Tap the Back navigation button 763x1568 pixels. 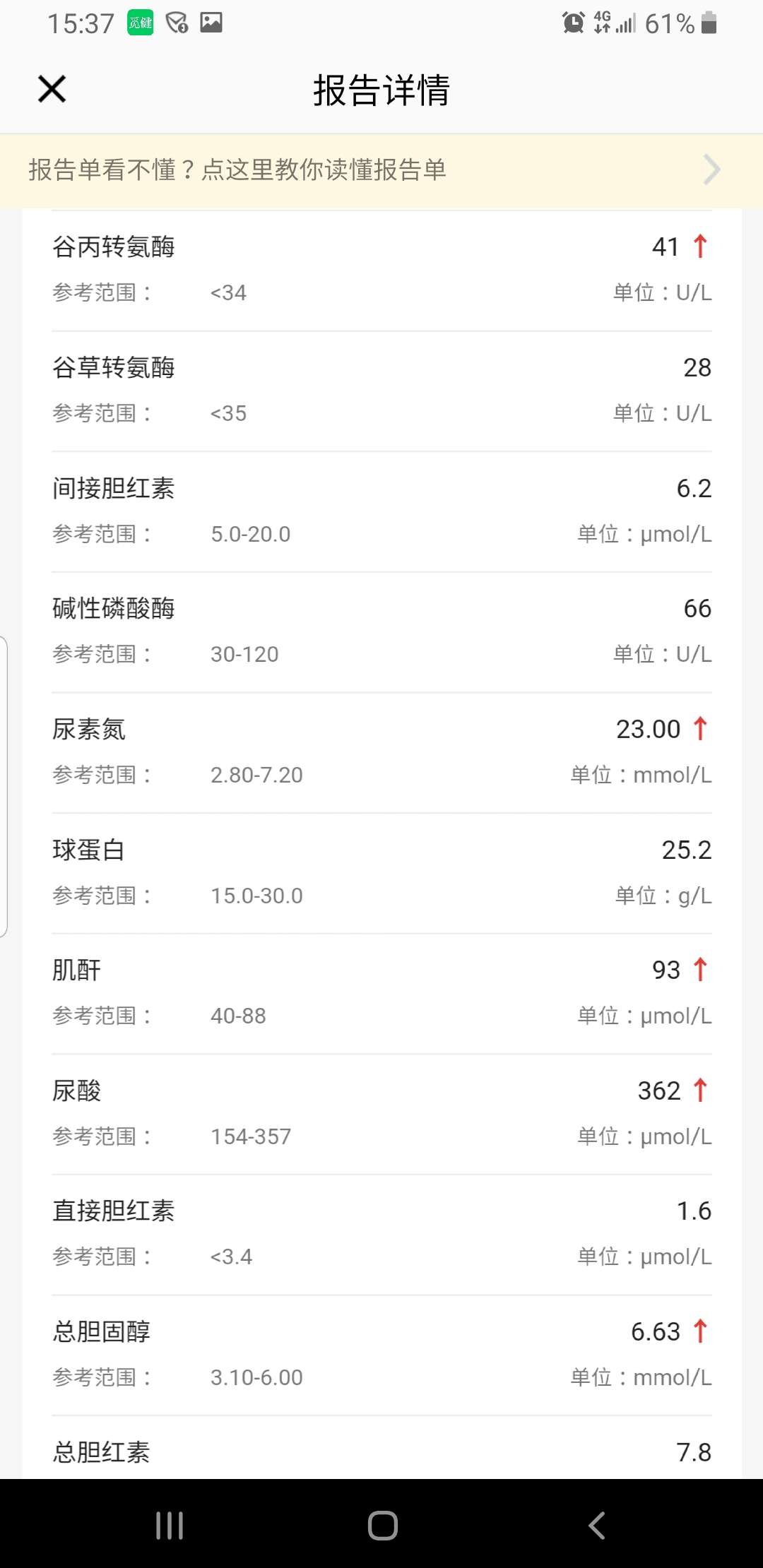[597, 1526]
